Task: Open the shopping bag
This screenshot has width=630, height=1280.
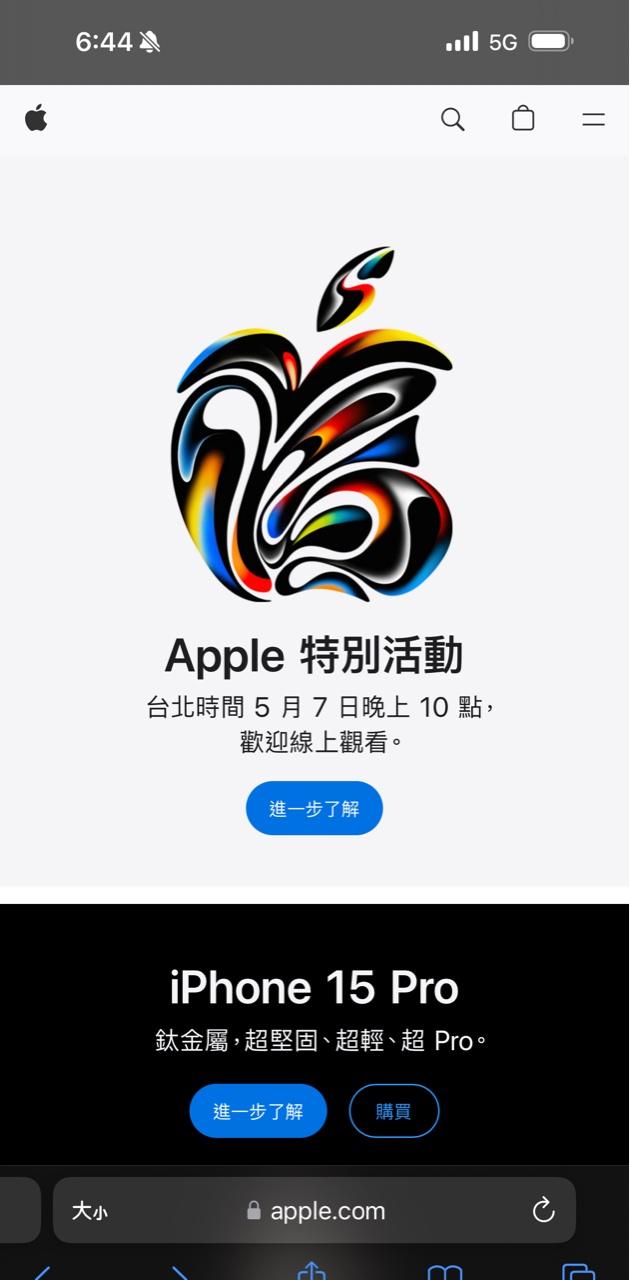Action: click(523, 119)
